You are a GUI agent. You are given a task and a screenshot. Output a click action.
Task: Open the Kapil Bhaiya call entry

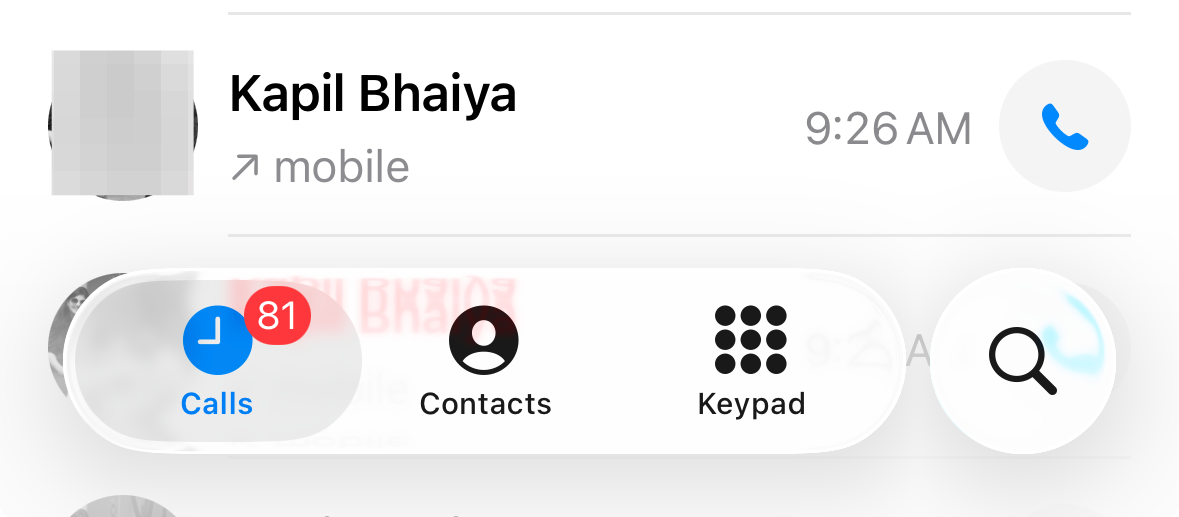(x=500, y=128)
